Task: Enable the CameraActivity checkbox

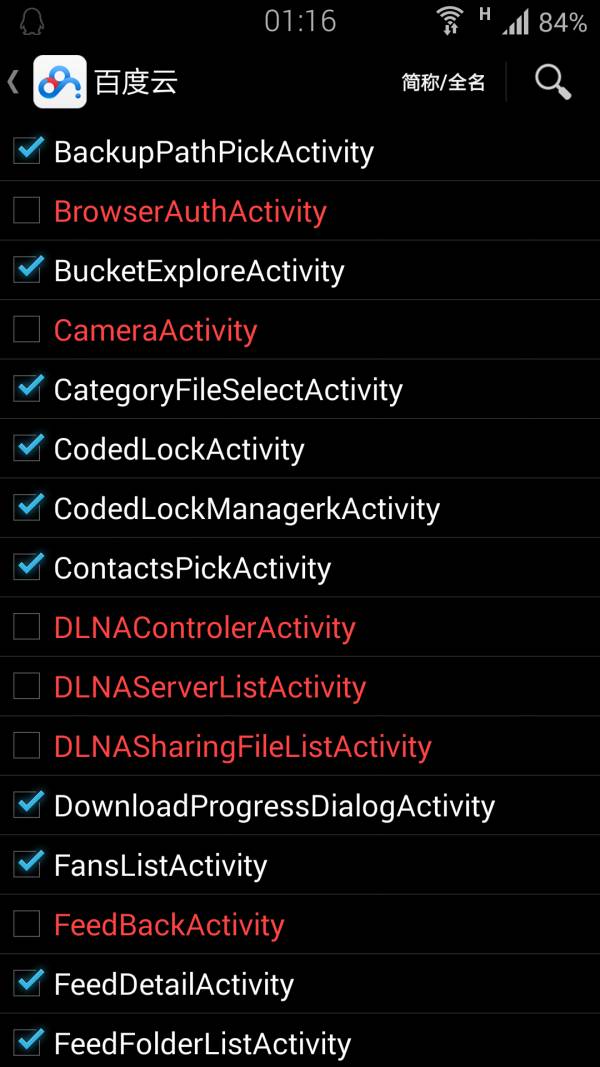Action: click(27, 330)
